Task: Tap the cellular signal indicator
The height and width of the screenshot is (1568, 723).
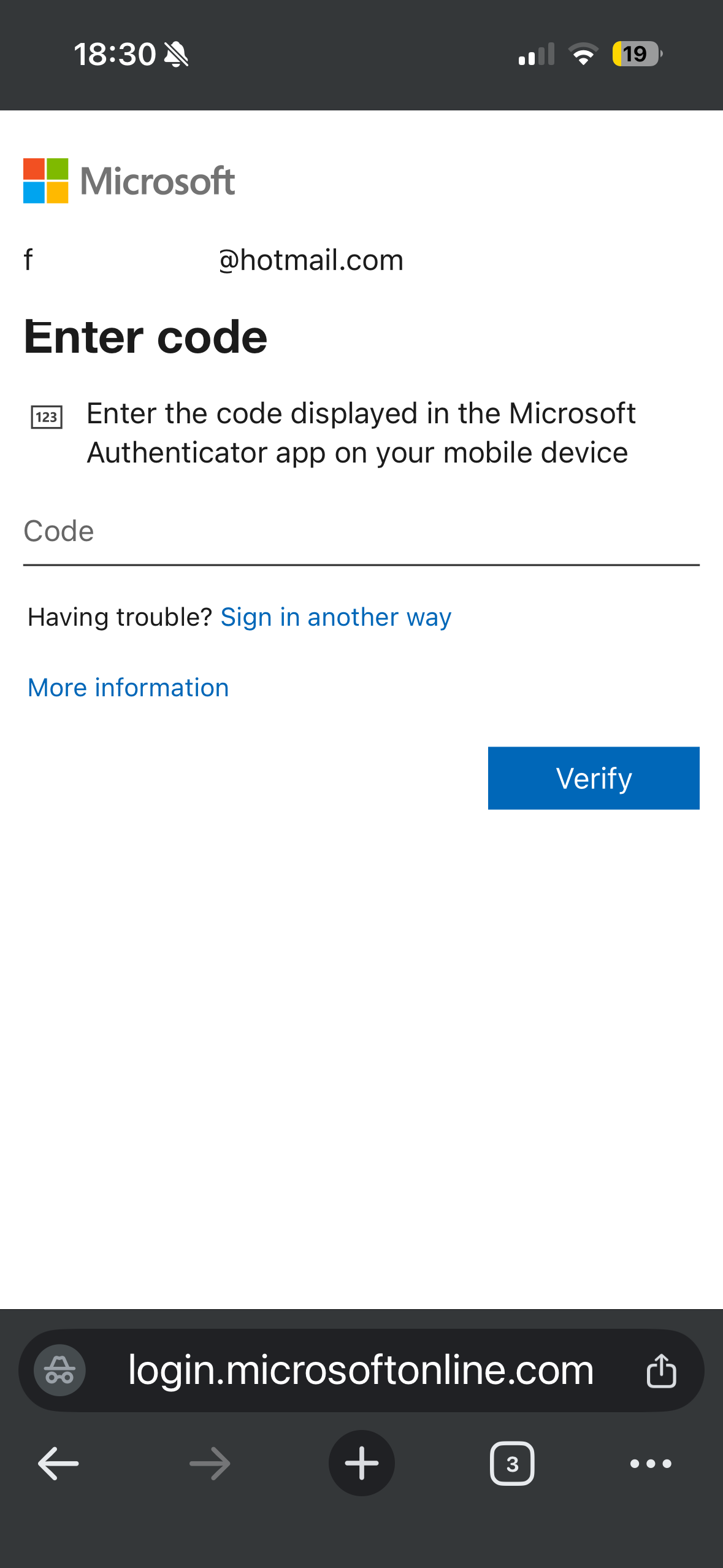Action: (x=533, y=55)
